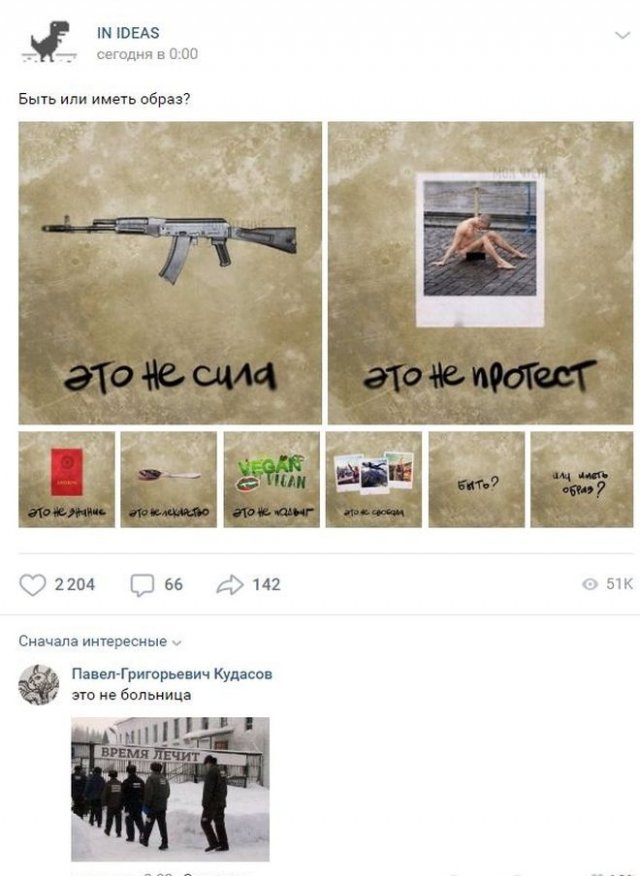Open the 66 comments
640x876 pixels.
[x=142, y=584]
